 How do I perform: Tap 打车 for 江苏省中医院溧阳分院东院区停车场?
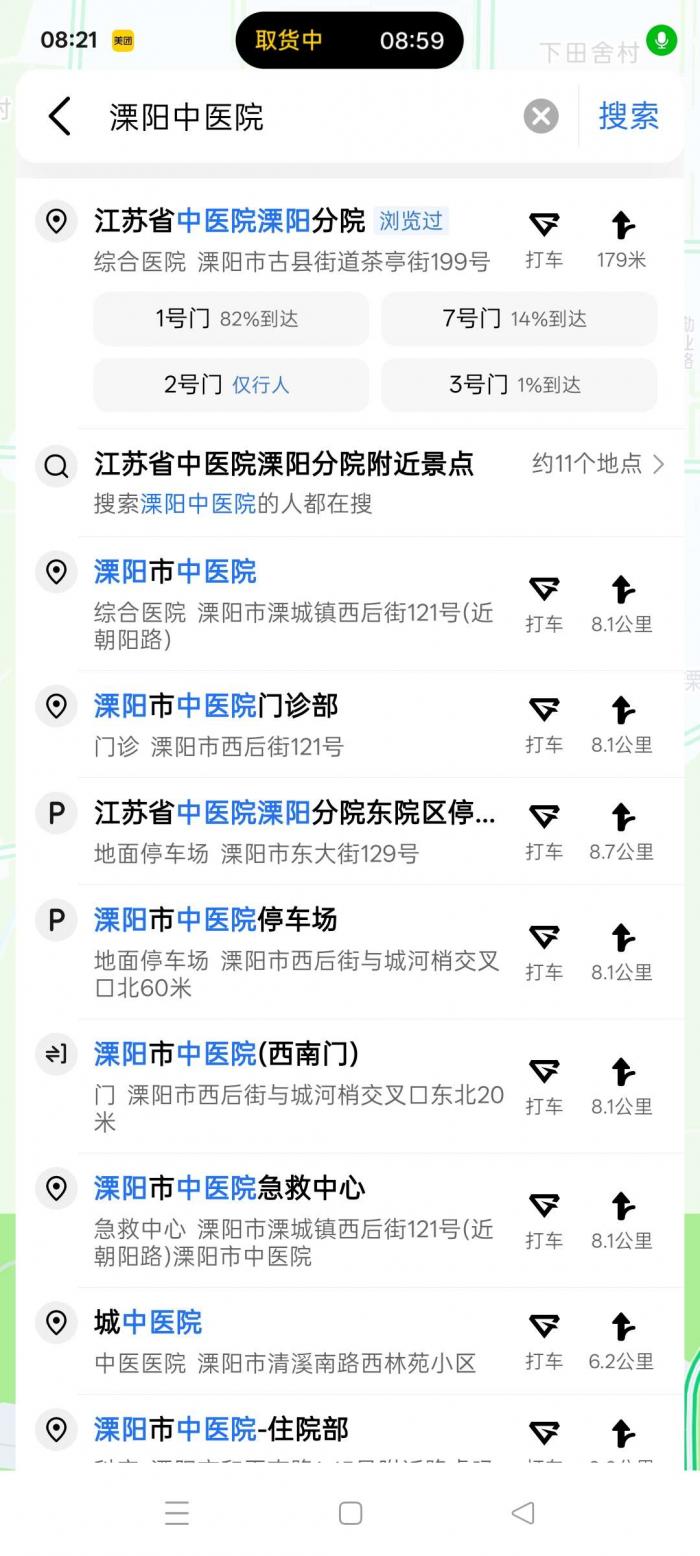[x=544, y=832]
